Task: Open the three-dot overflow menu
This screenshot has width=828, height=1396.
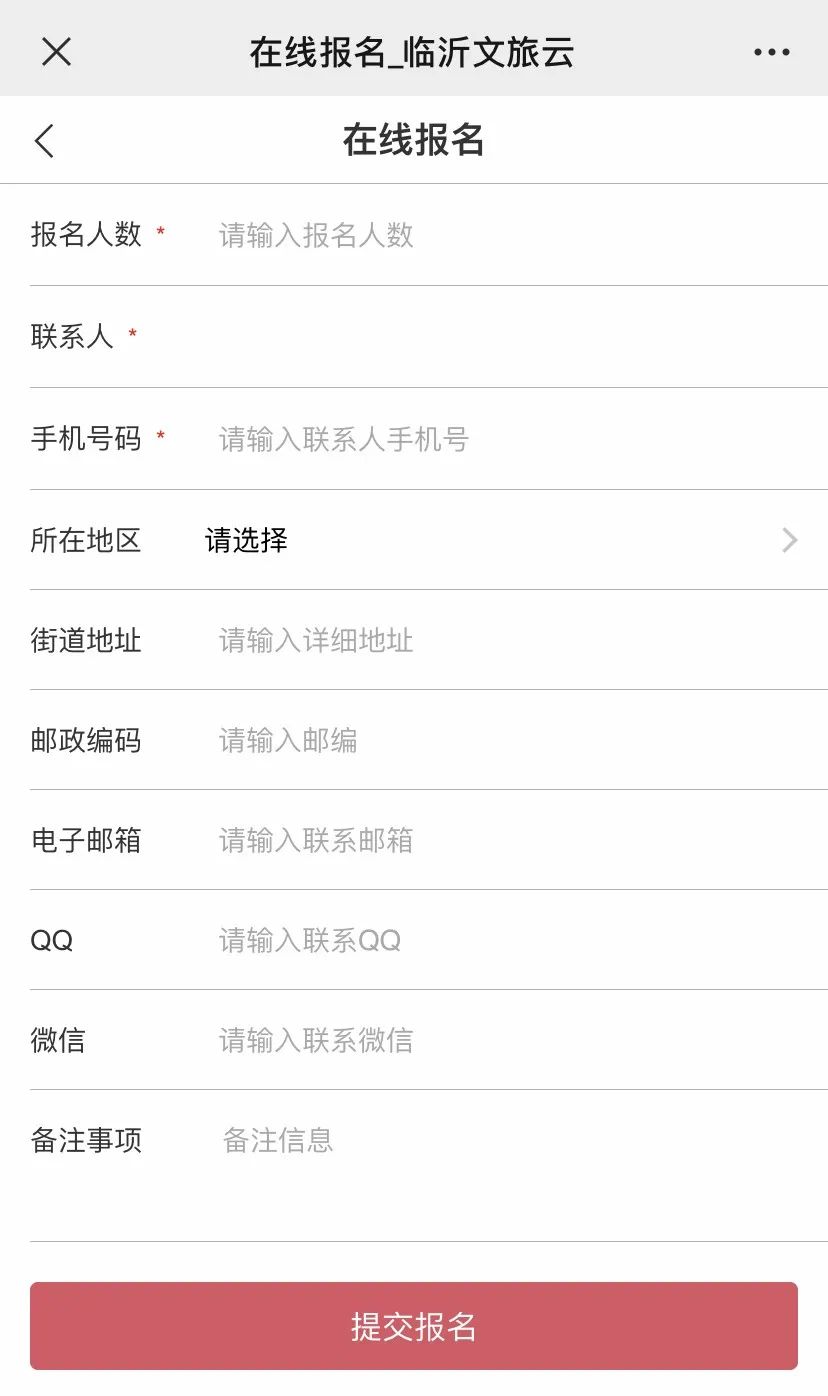Action: coord(771,52)
